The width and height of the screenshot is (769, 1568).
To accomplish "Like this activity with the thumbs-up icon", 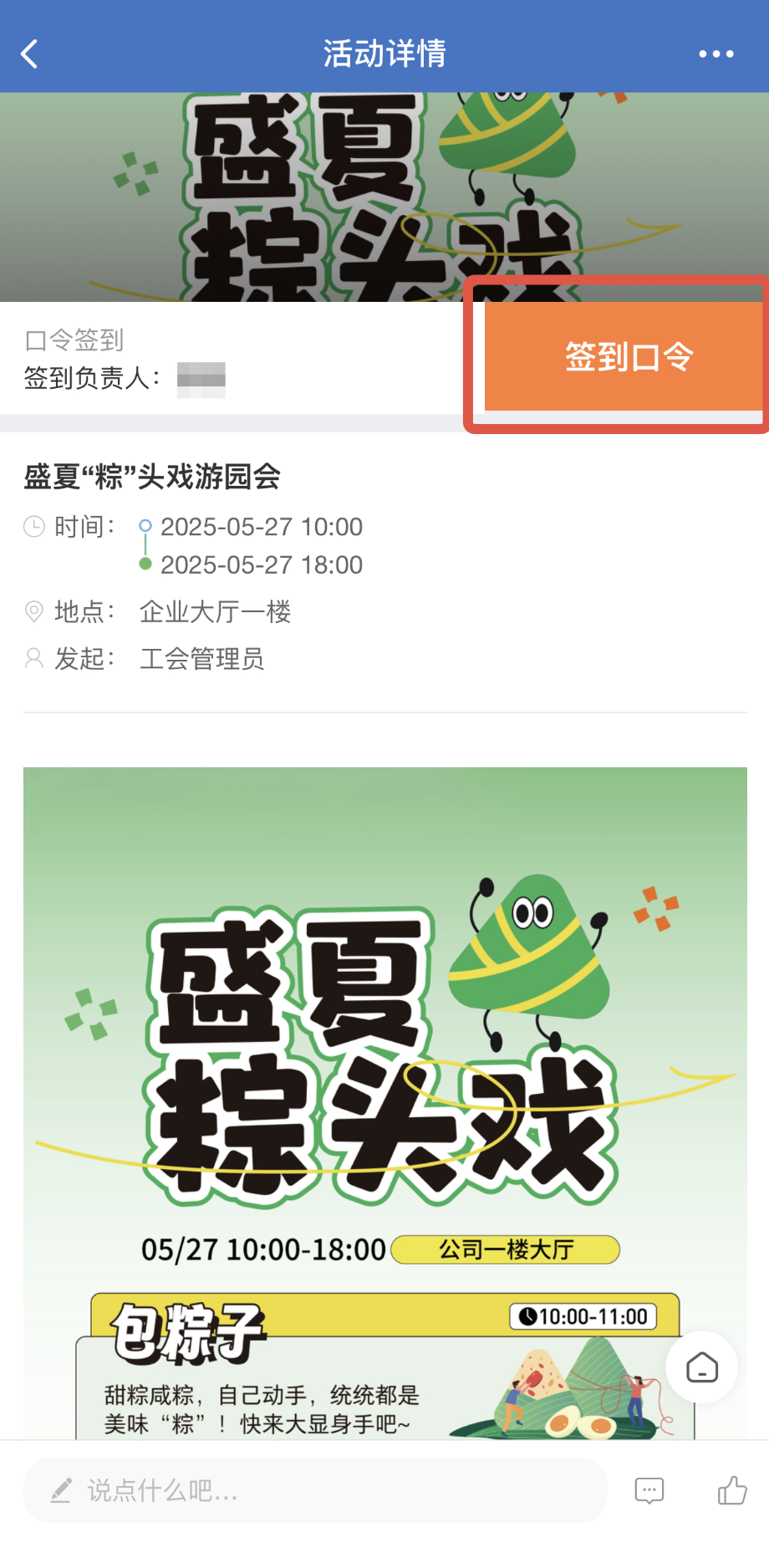I will pos(732,1489).
